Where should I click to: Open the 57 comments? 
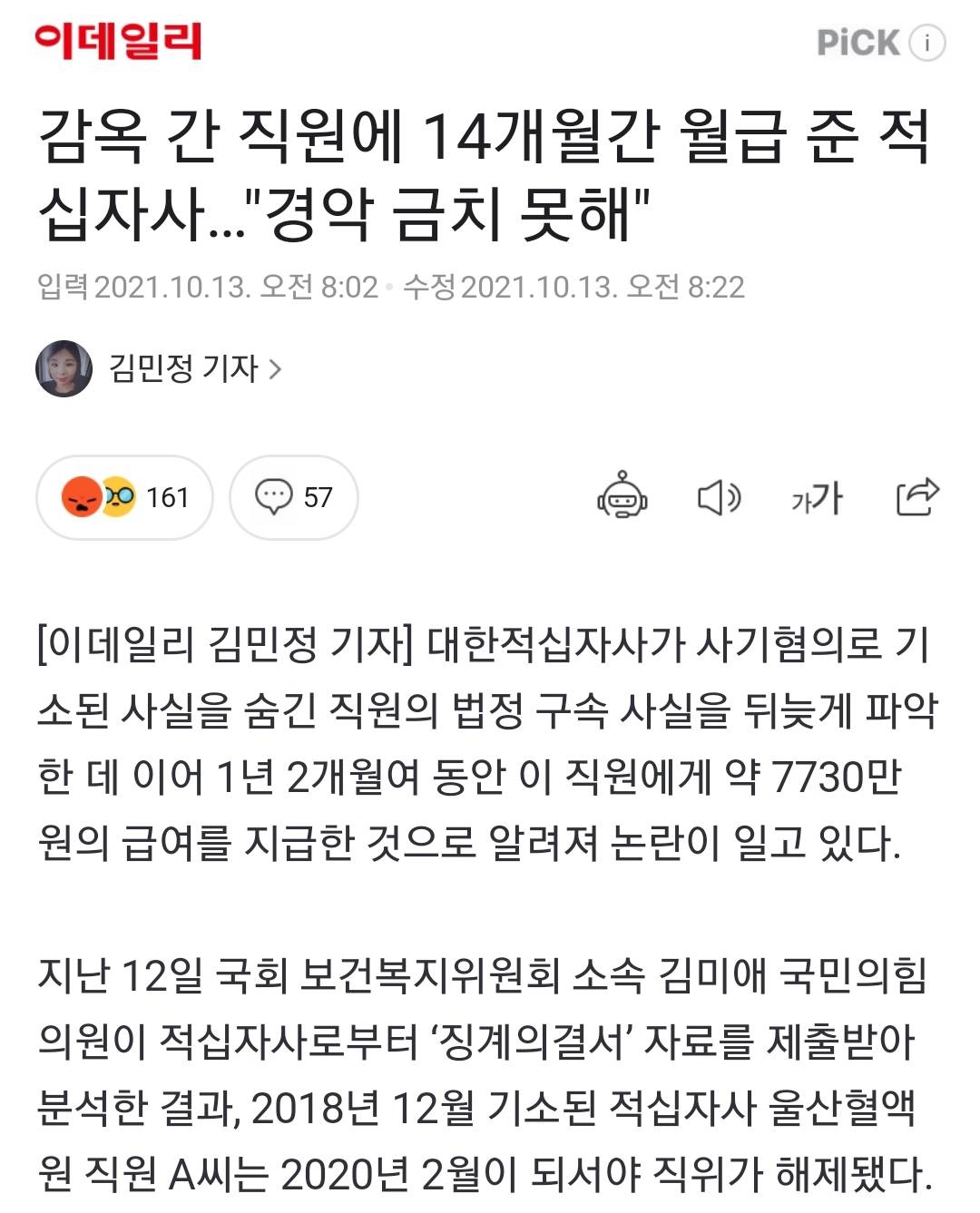[293, 497]
